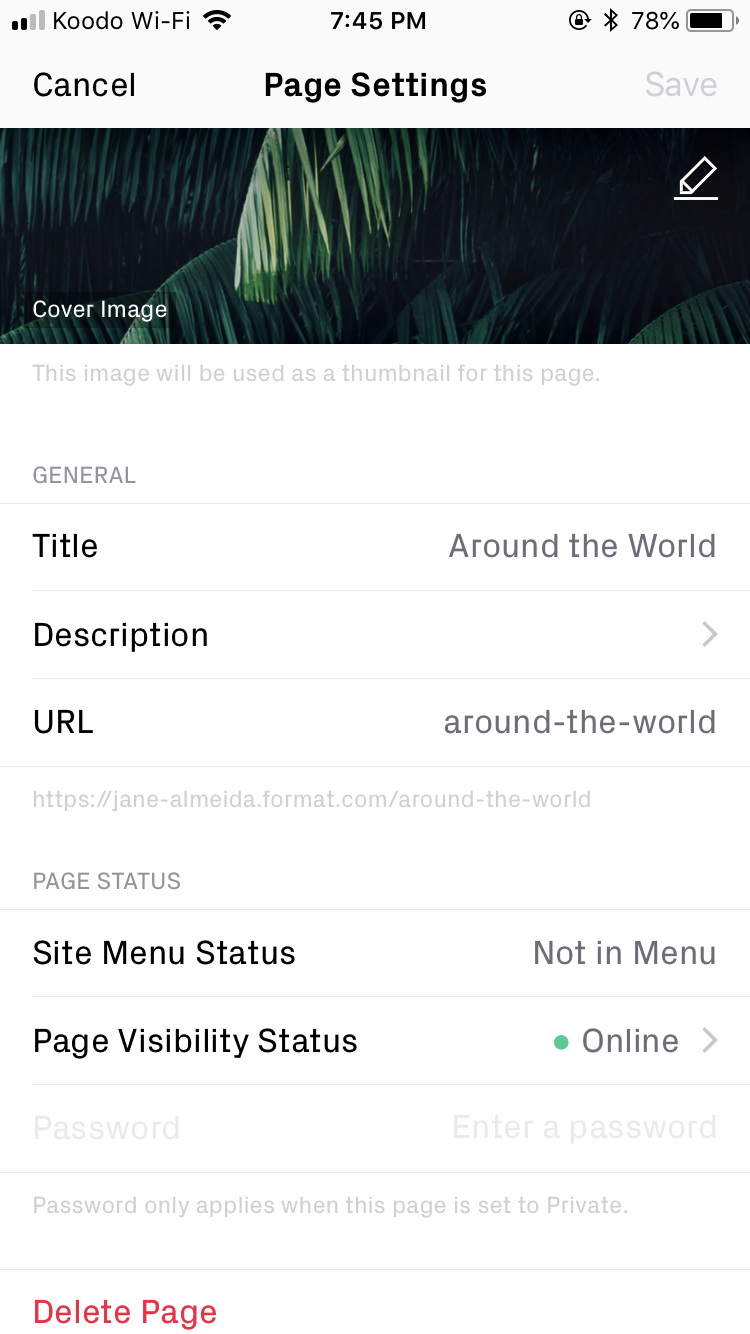
Task: Cancel the page settings changes
Action: (x=84, y=85)
